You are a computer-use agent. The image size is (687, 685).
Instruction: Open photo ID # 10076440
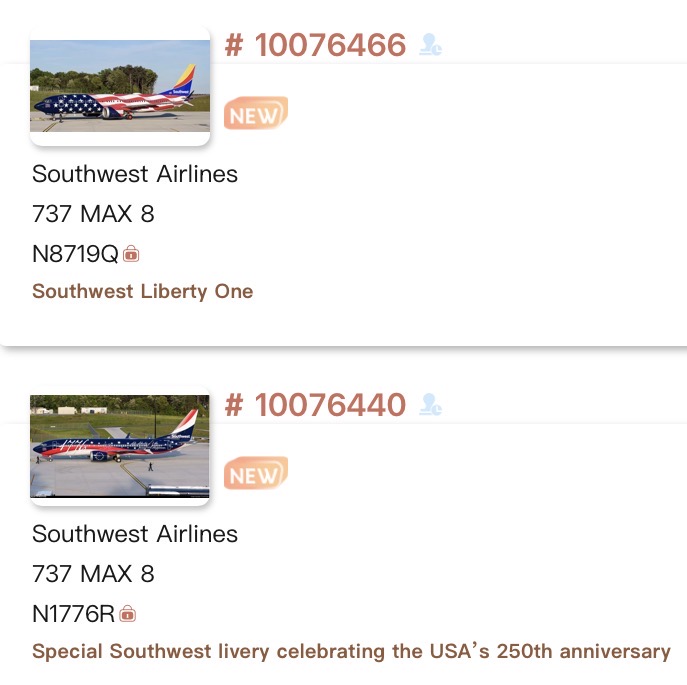pos(315,405)
